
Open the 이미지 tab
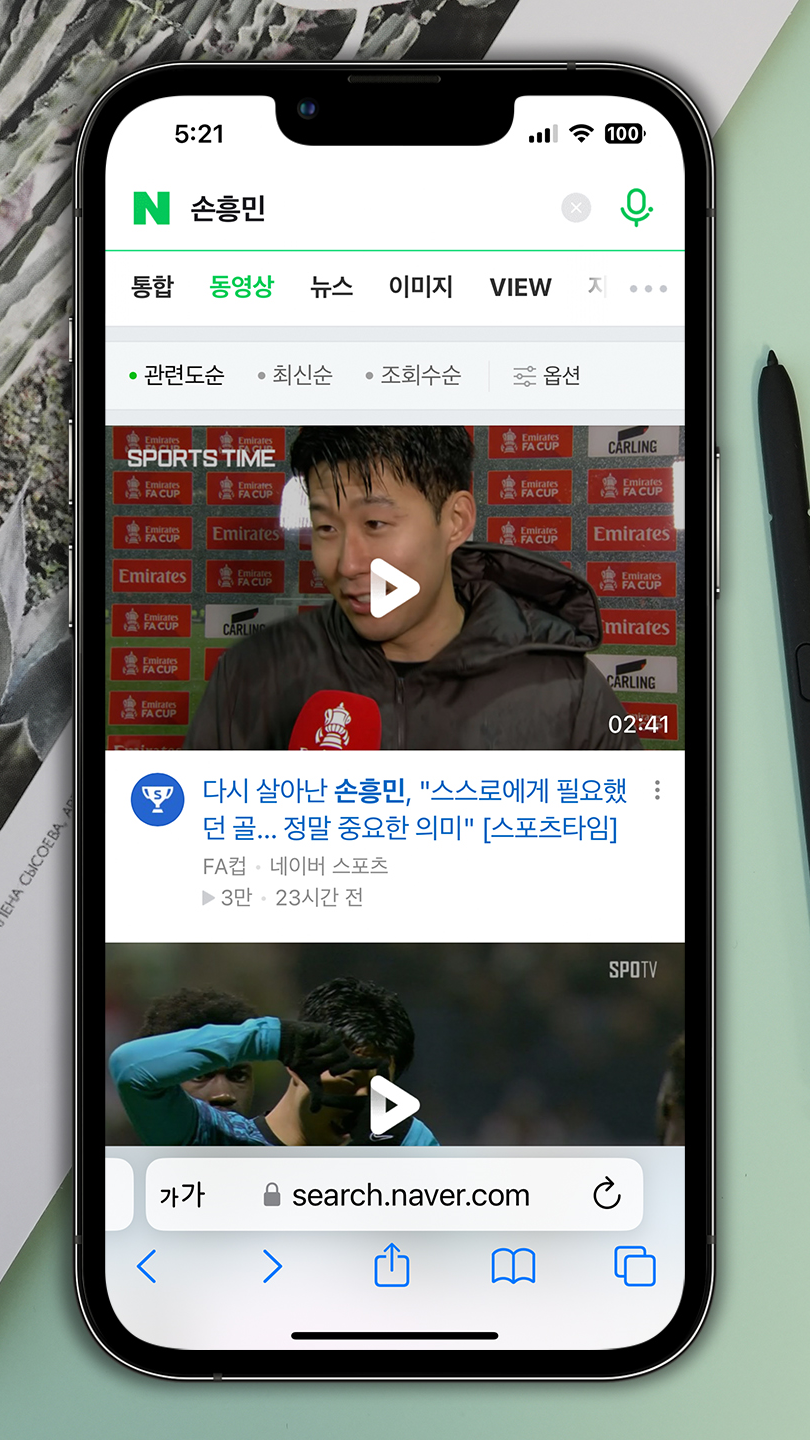(420, 287)
